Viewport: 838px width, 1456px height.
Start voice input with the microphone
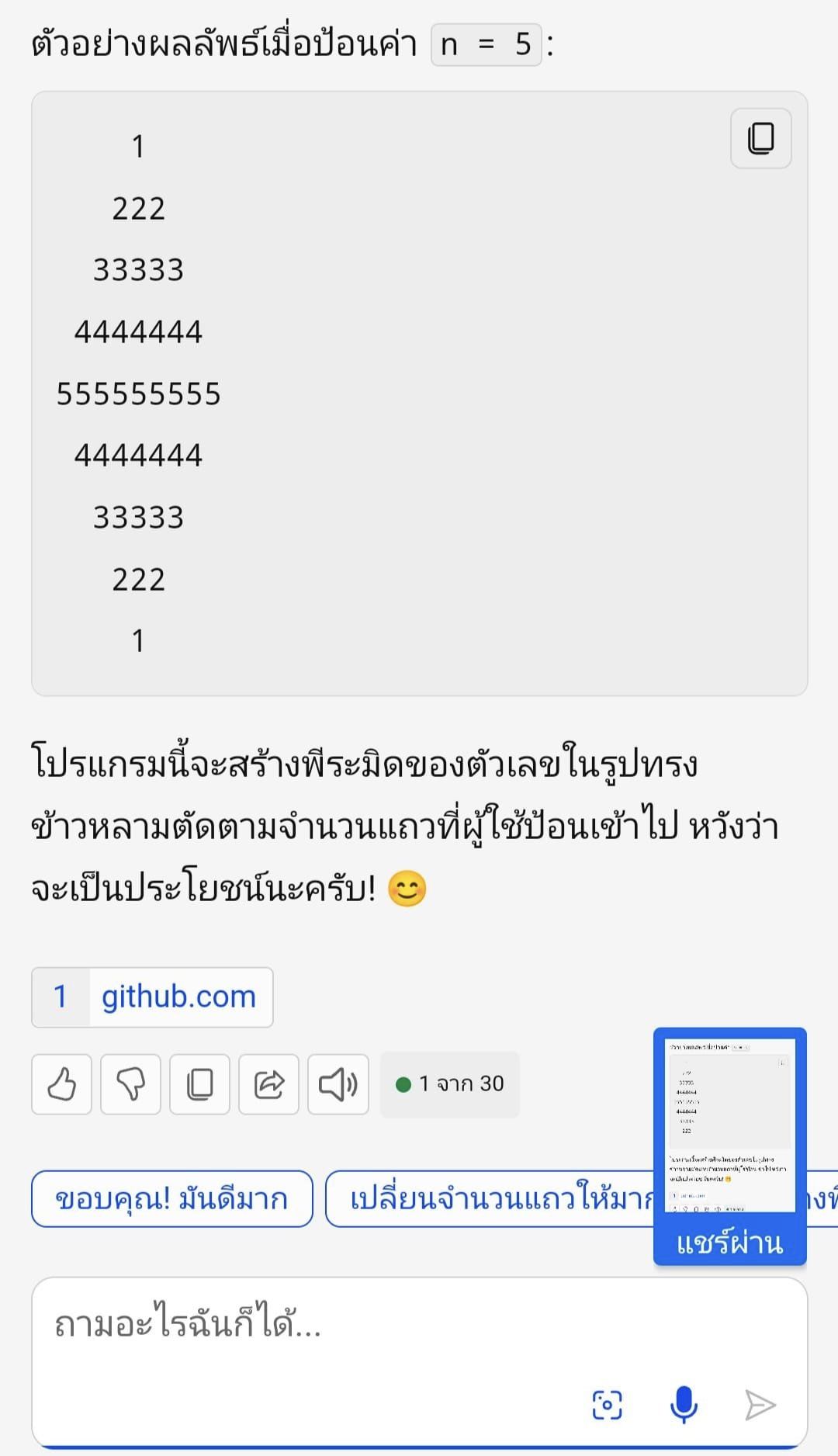pos(684,1404)
